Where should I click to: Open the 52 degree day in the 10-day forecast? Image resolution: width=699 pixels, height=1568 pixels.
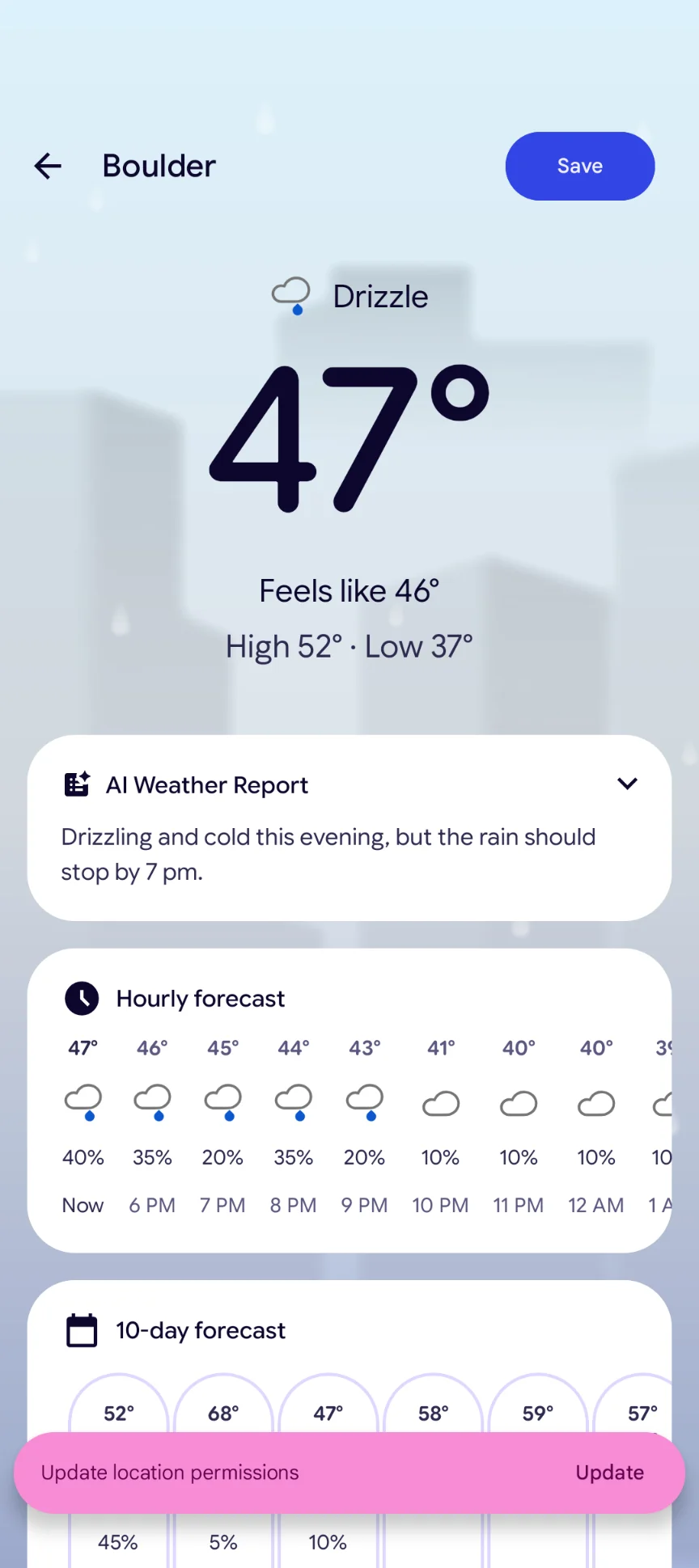tap(118, 1411)
